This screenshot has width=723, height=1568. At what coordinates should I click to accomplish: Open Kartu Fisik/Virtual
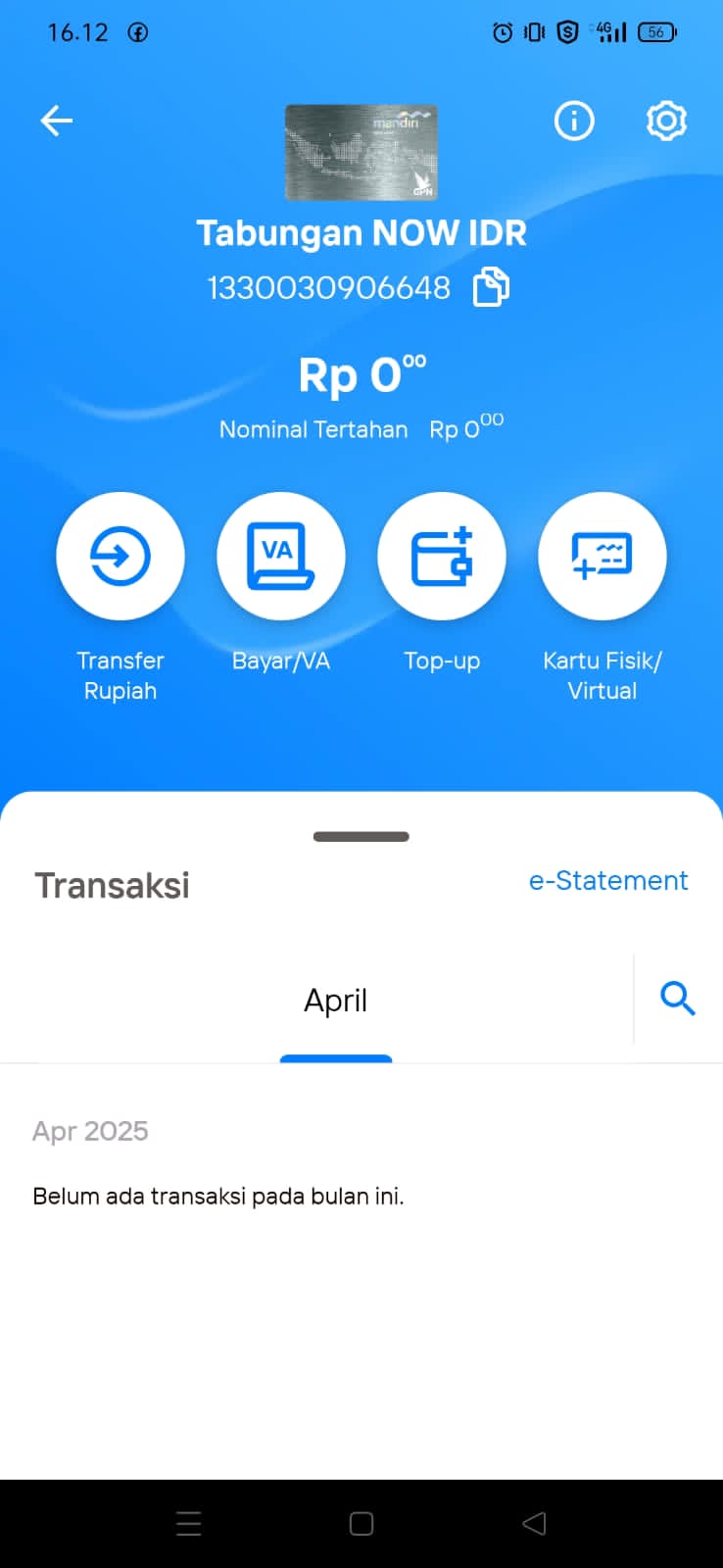tap(602, 556)
